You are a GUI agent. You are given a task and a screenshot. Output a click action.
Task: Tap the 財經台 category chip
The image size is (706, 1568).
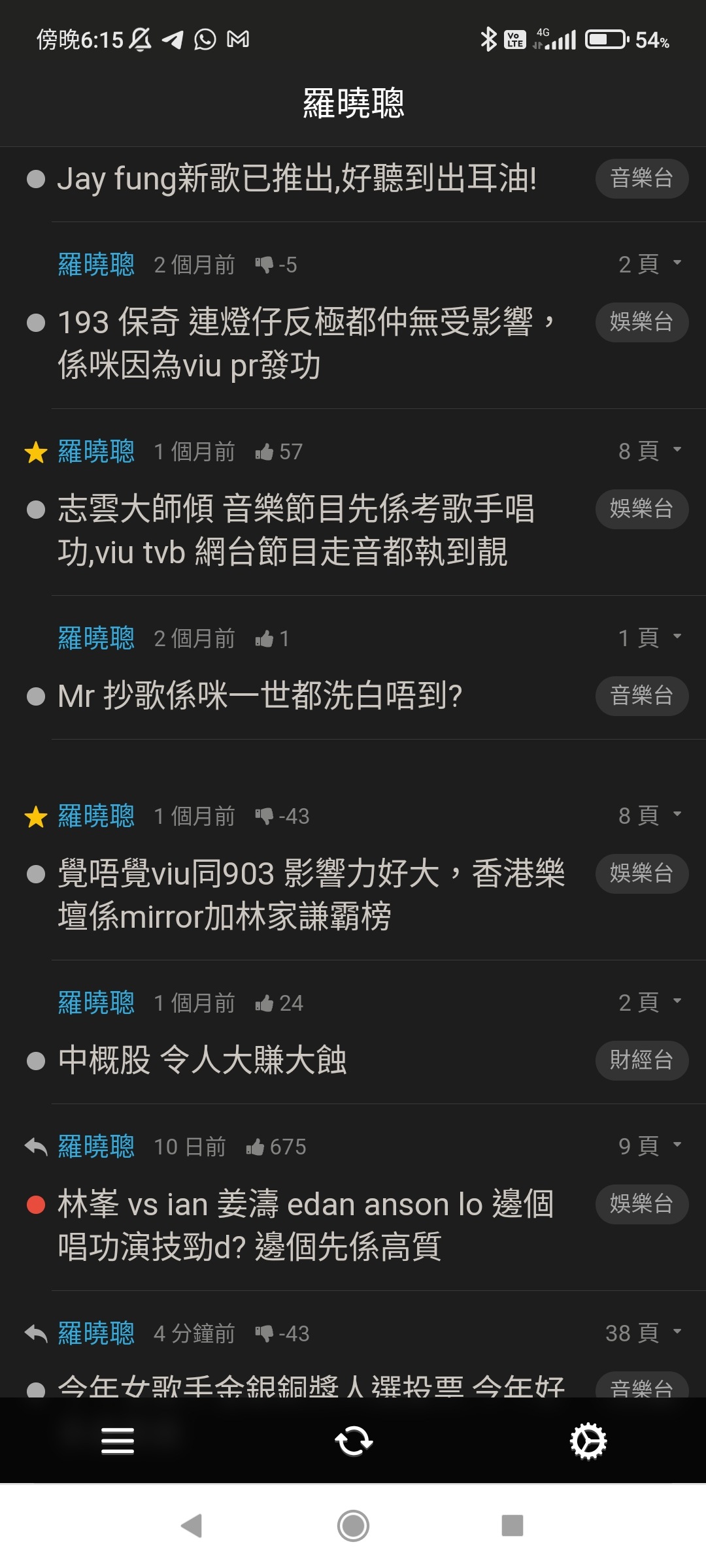click(641, 1060)
